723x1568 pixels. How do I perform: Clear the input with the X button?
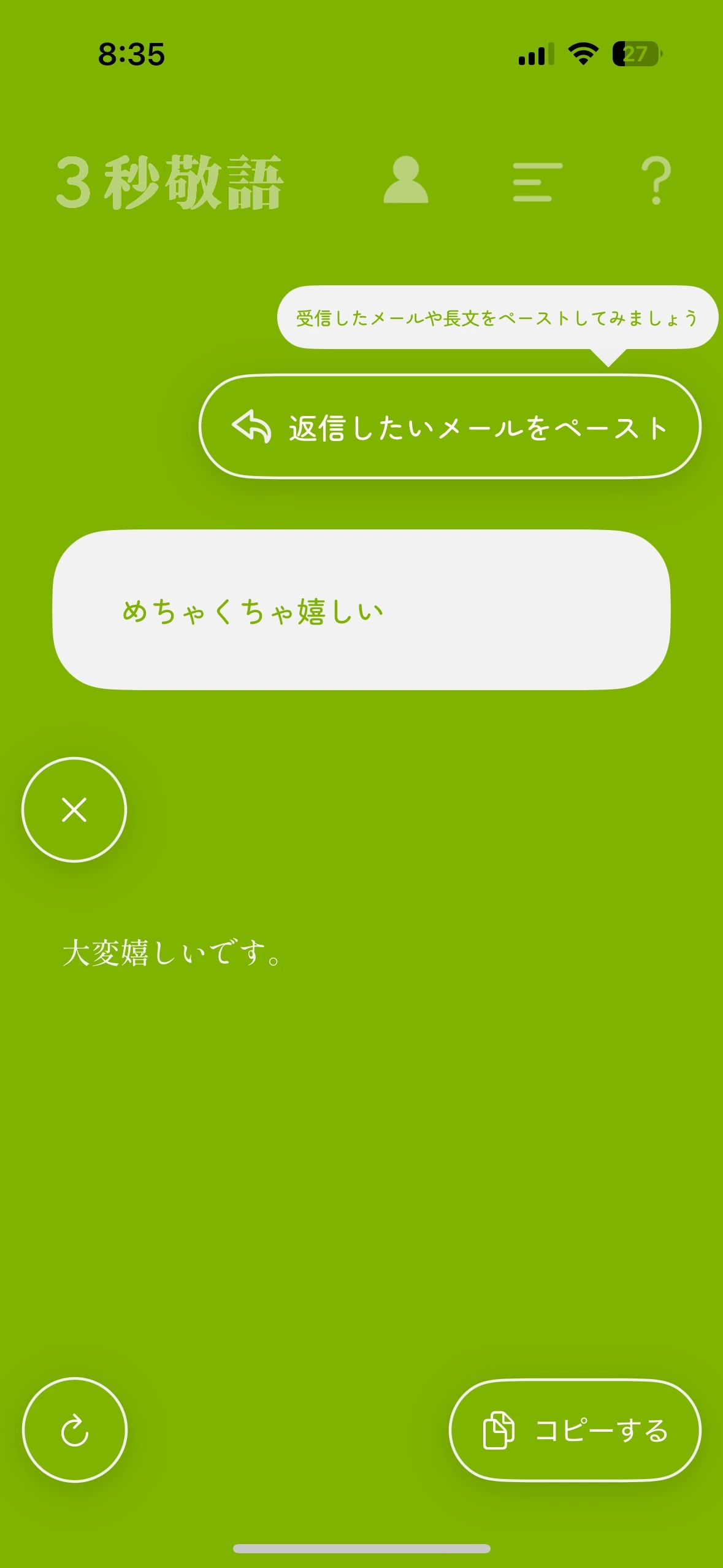click(74, 810)
